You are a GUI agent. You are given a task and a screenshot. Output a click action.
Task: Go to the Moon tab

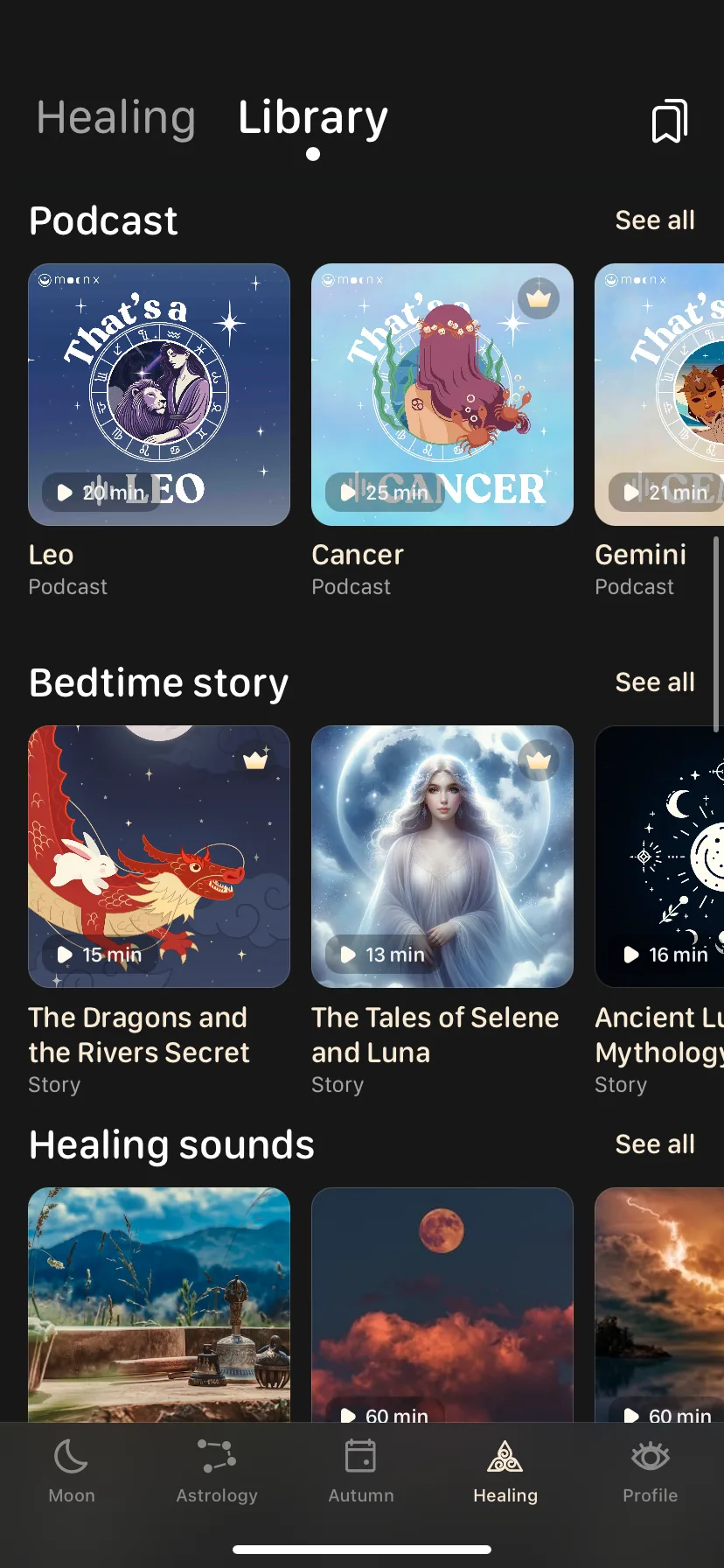pos(72,1472)
